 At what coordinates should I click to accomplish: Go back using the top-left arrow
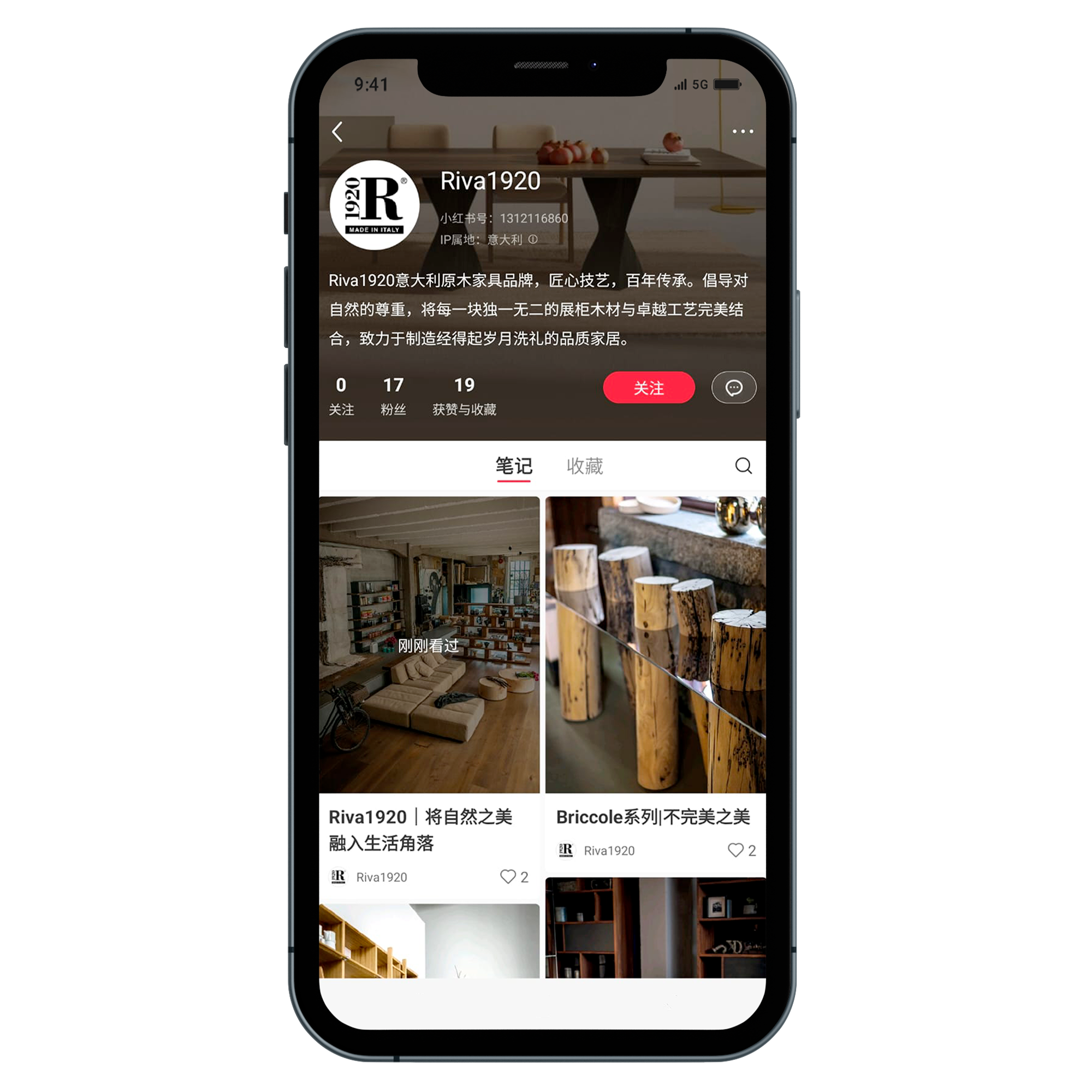[x=337, y=132]
